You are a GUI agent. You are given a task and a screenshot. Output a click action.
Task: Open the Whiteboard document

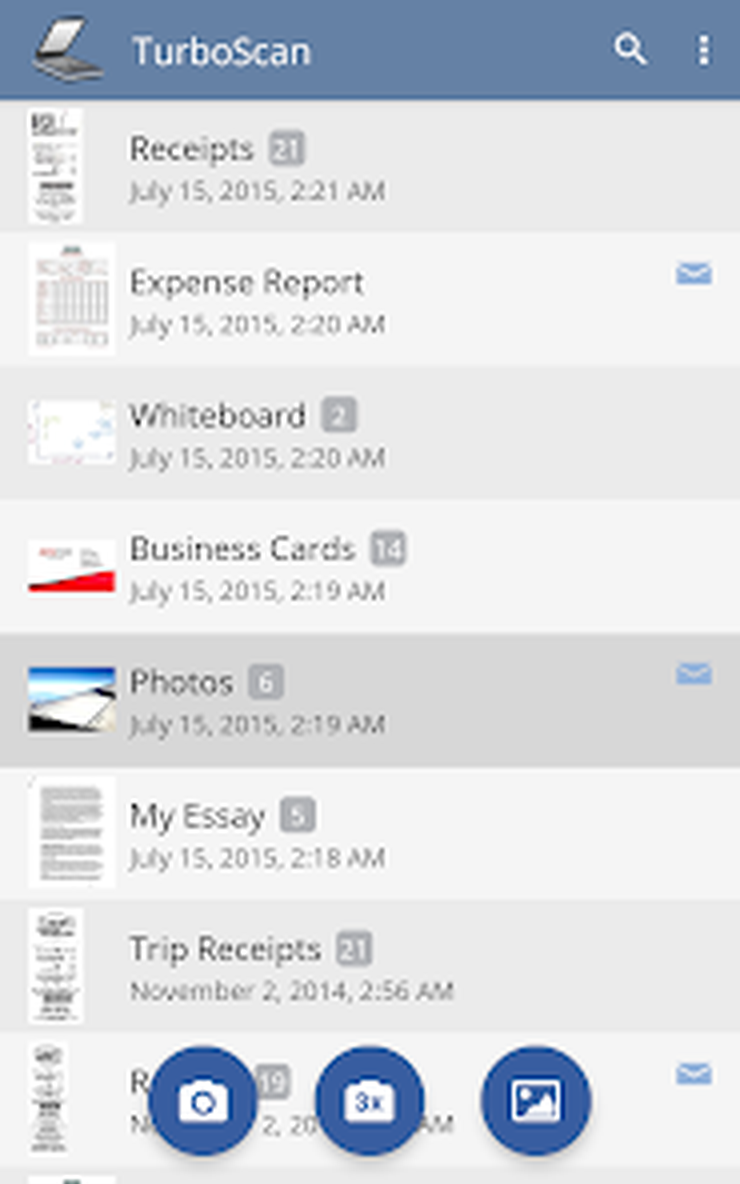coord(370,433)
